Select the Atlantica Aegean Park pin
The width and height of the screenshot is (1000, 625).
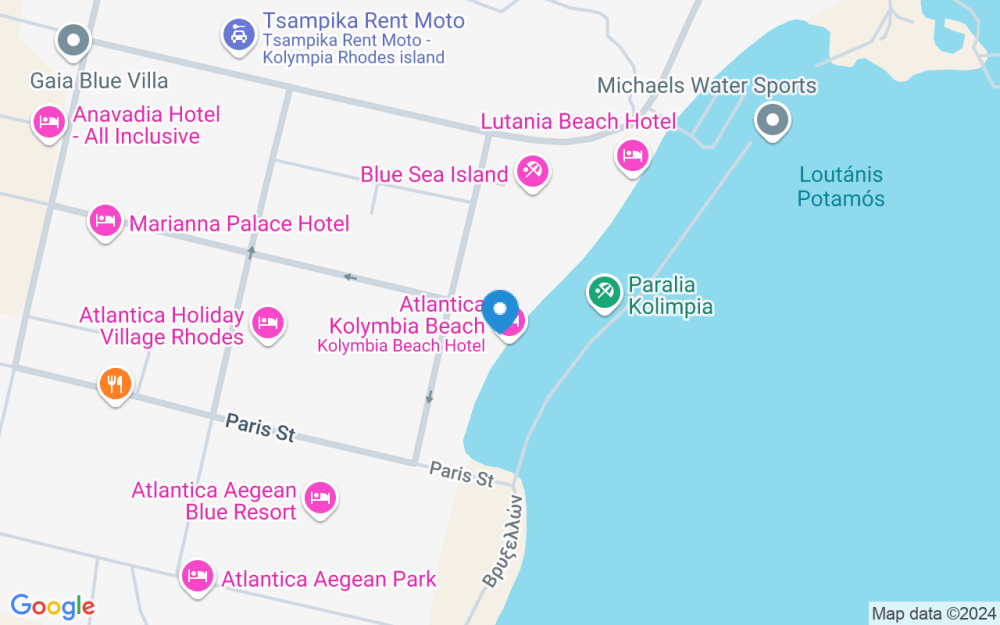pos(198,578)
